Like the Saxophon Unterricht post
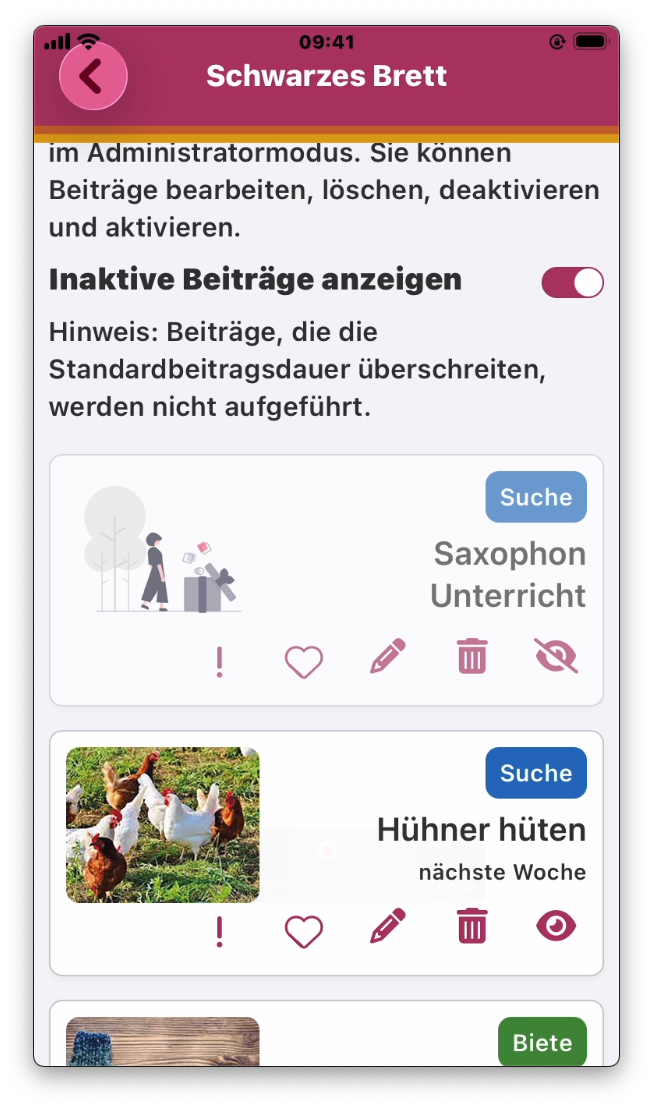Viewport: 653px width, 1108px height. coord(304,661)
